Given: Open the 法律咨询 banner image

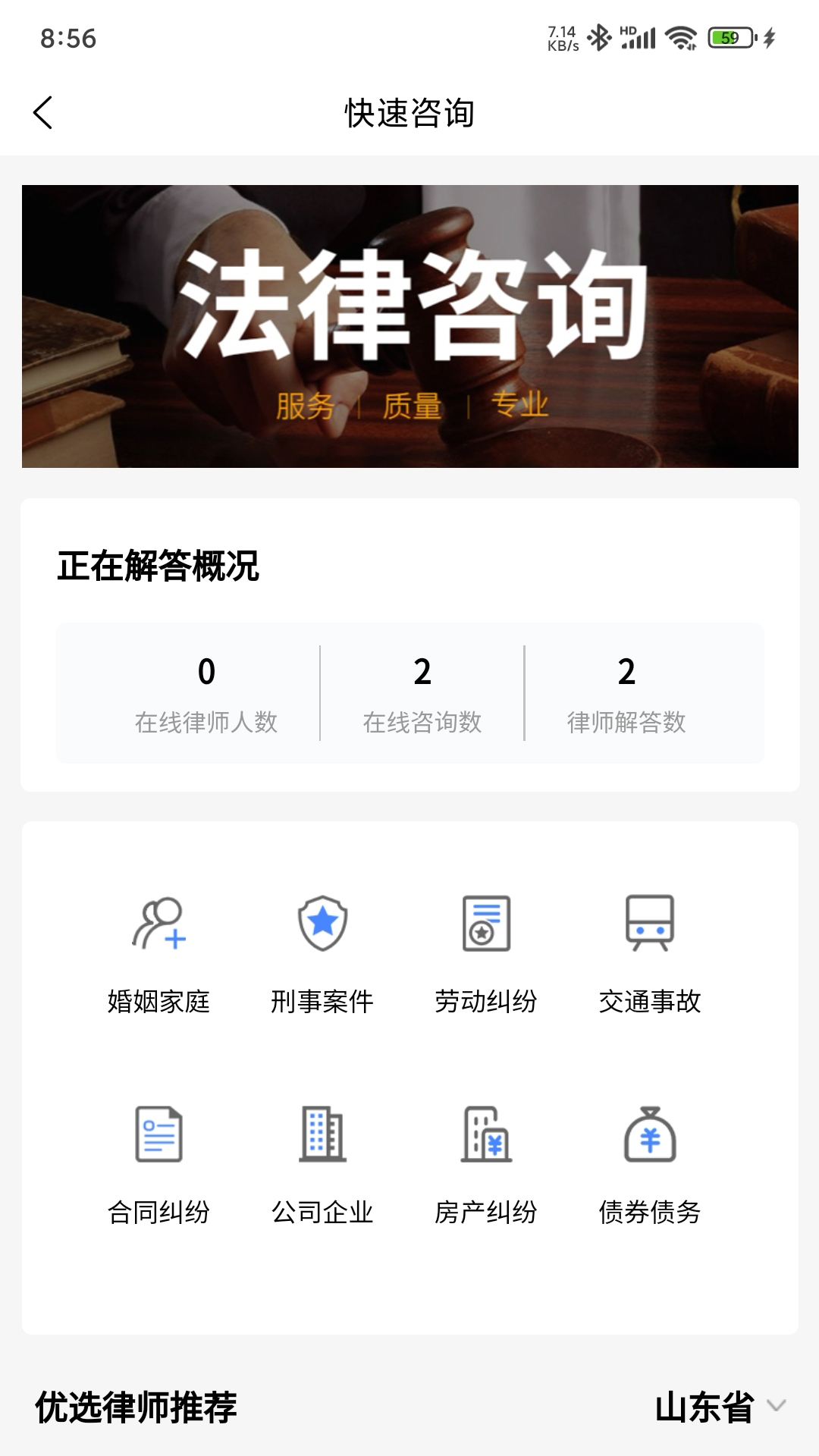Looking at the screenshot, I should 409,326.
